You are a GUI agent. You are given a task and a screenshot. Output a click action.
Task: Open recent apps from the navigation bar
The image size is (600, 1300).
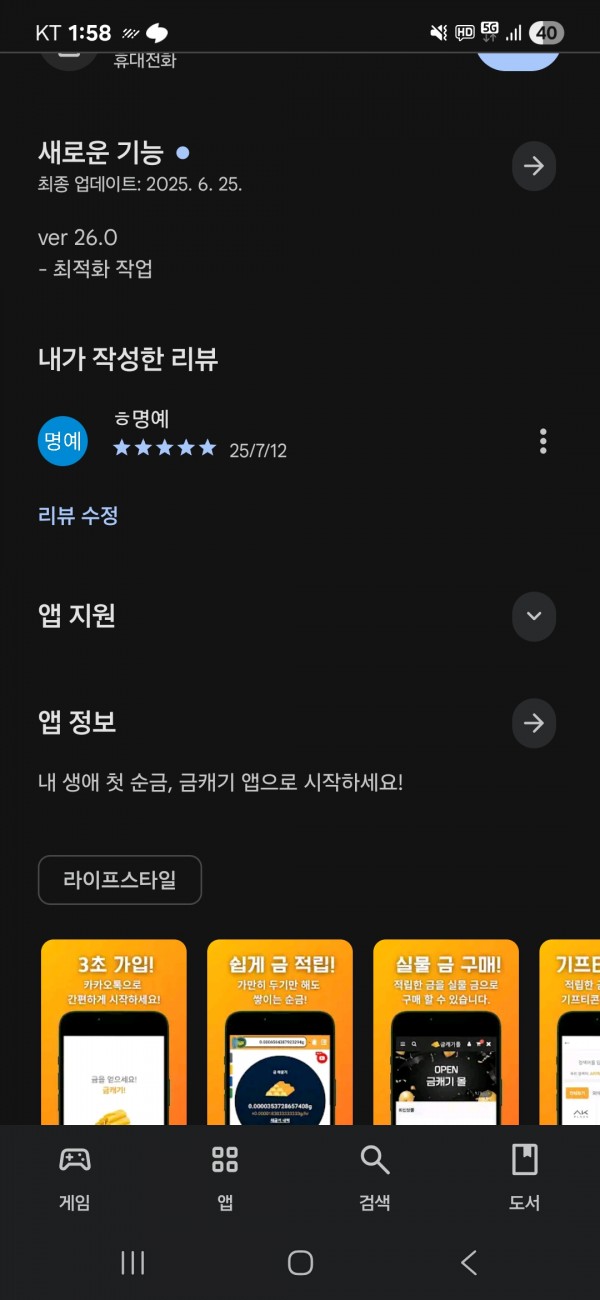tap(133, 1263)
